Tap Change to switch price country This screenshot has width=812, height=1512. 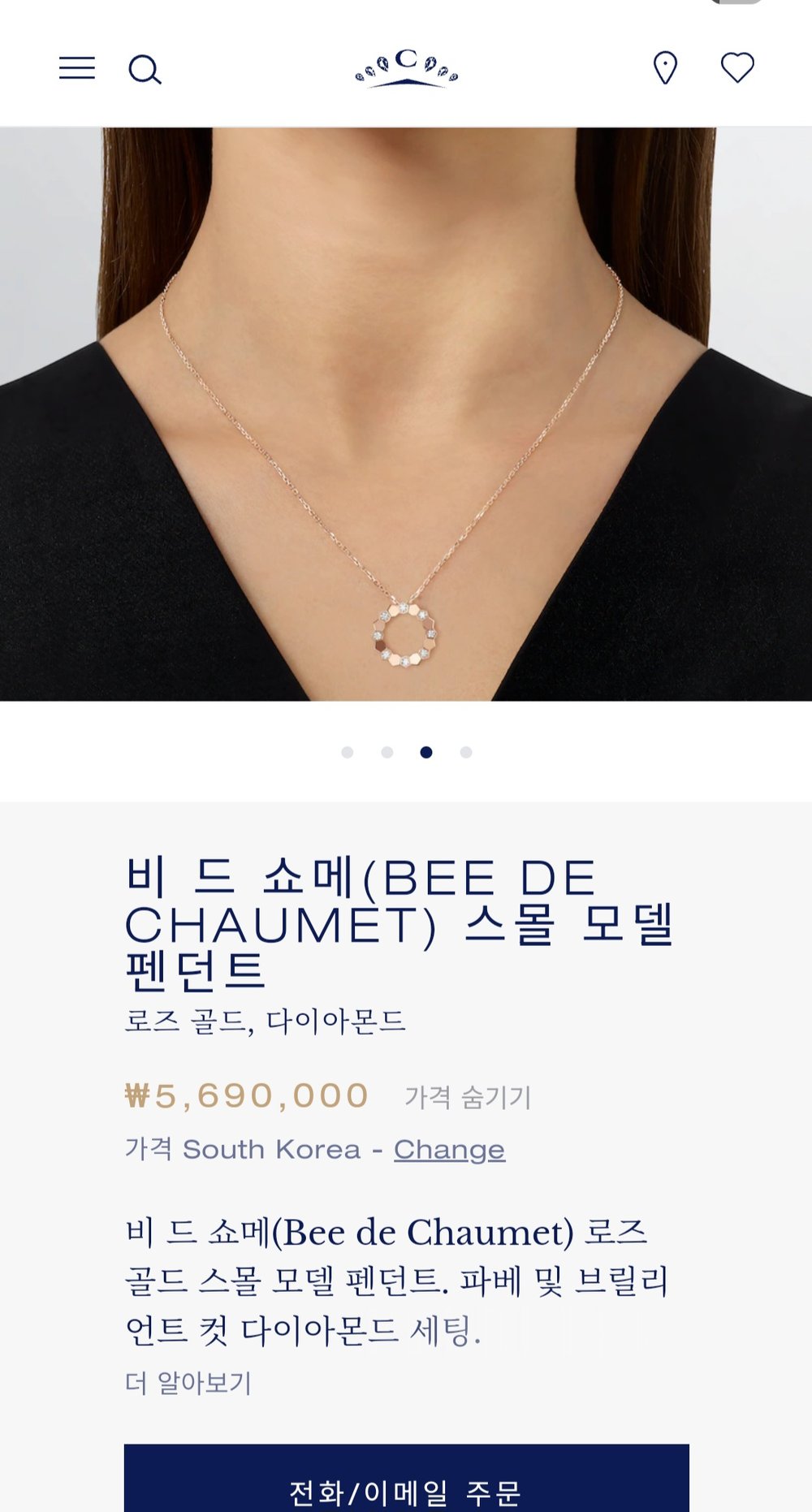click(449, 1150)
